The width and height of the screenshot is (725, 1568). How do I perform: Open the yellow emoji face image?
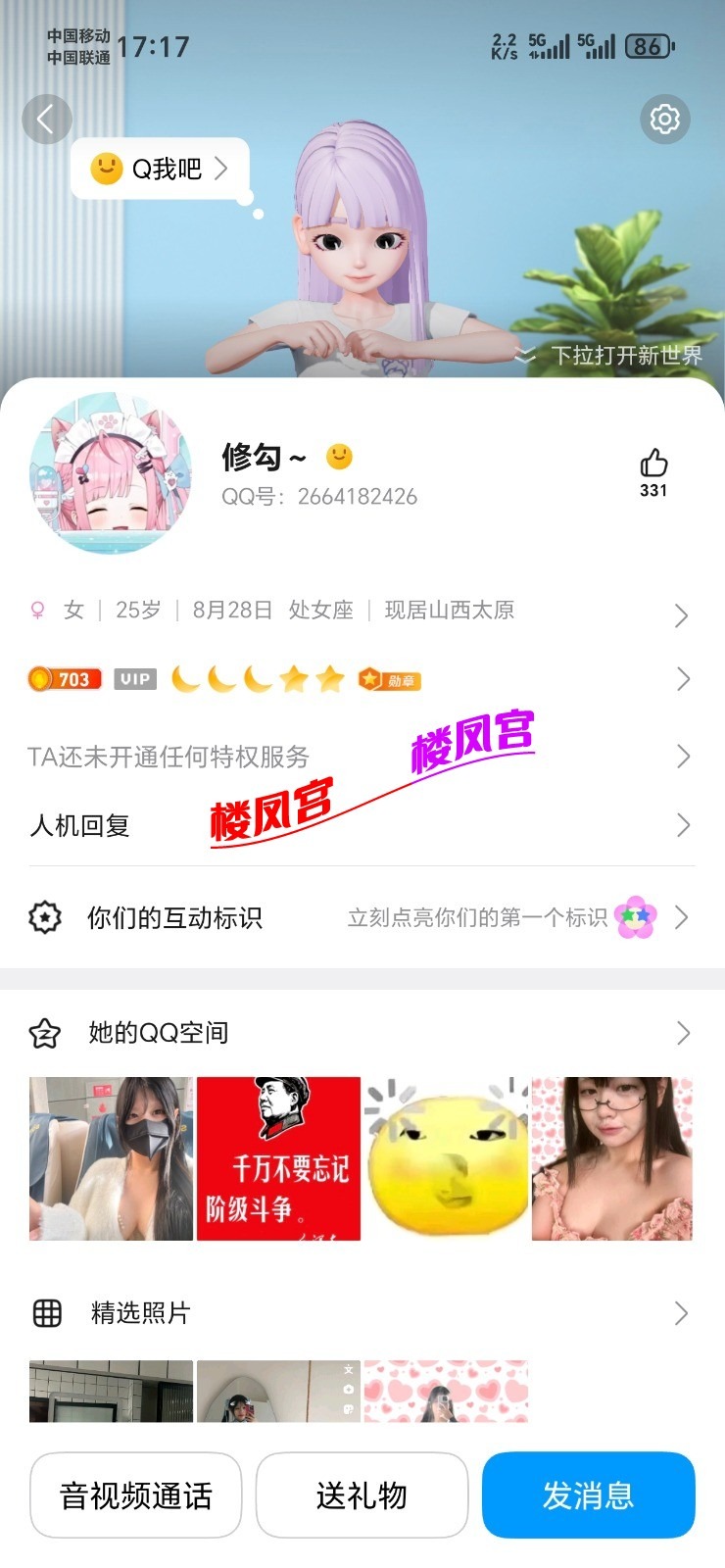point(446,1158)
